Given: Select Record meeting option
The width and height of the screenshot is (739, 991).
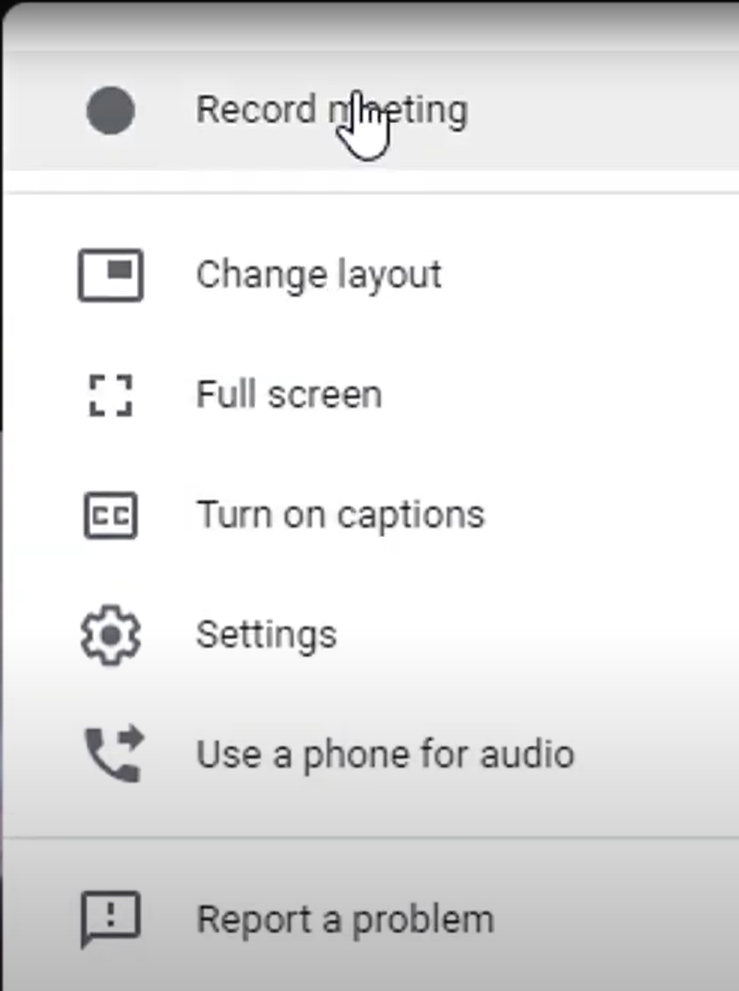Looking at the screenshot, I should [x=330, y=110].
